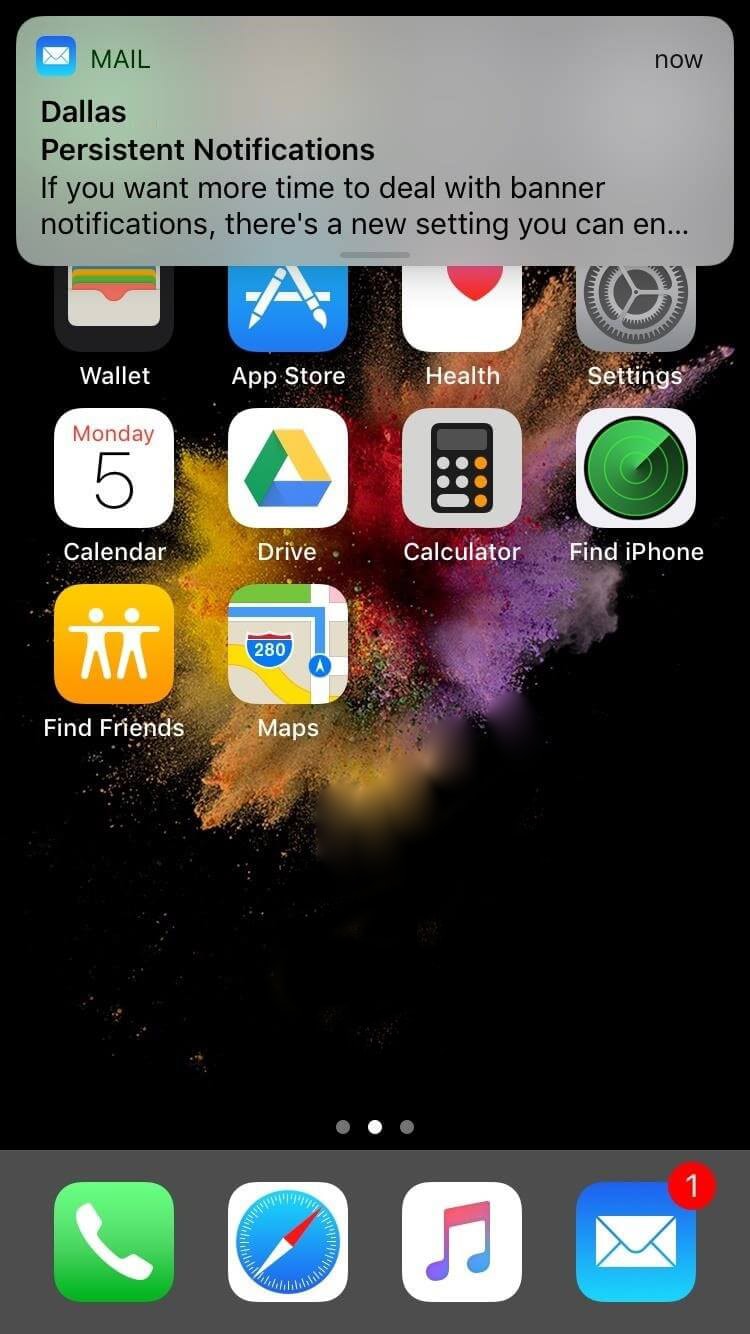Open Mail with one unread message
This screenshot has width=750, height=1334.
point(636,1242)
